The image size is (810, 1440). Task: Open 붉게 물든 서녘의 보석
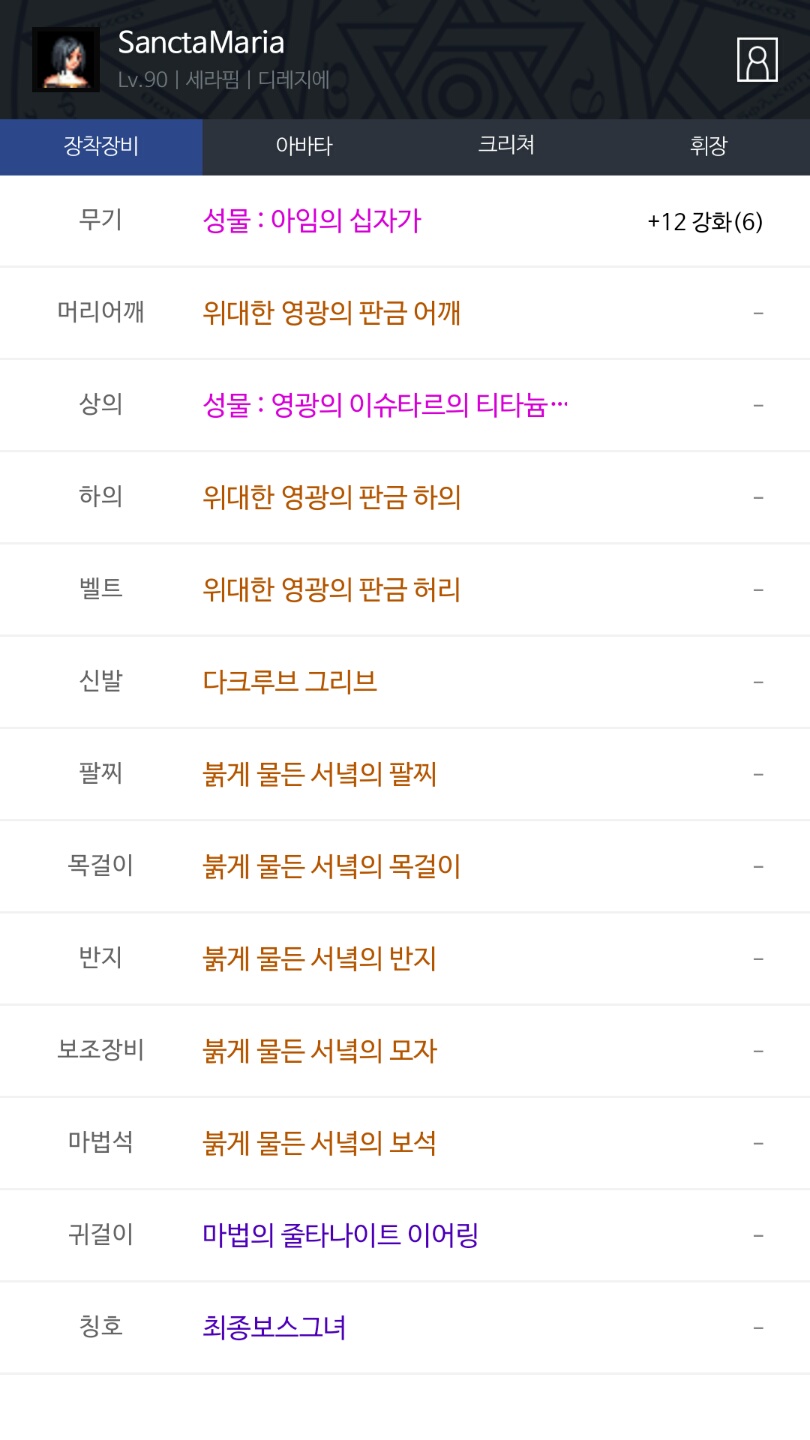(320, 1142)
